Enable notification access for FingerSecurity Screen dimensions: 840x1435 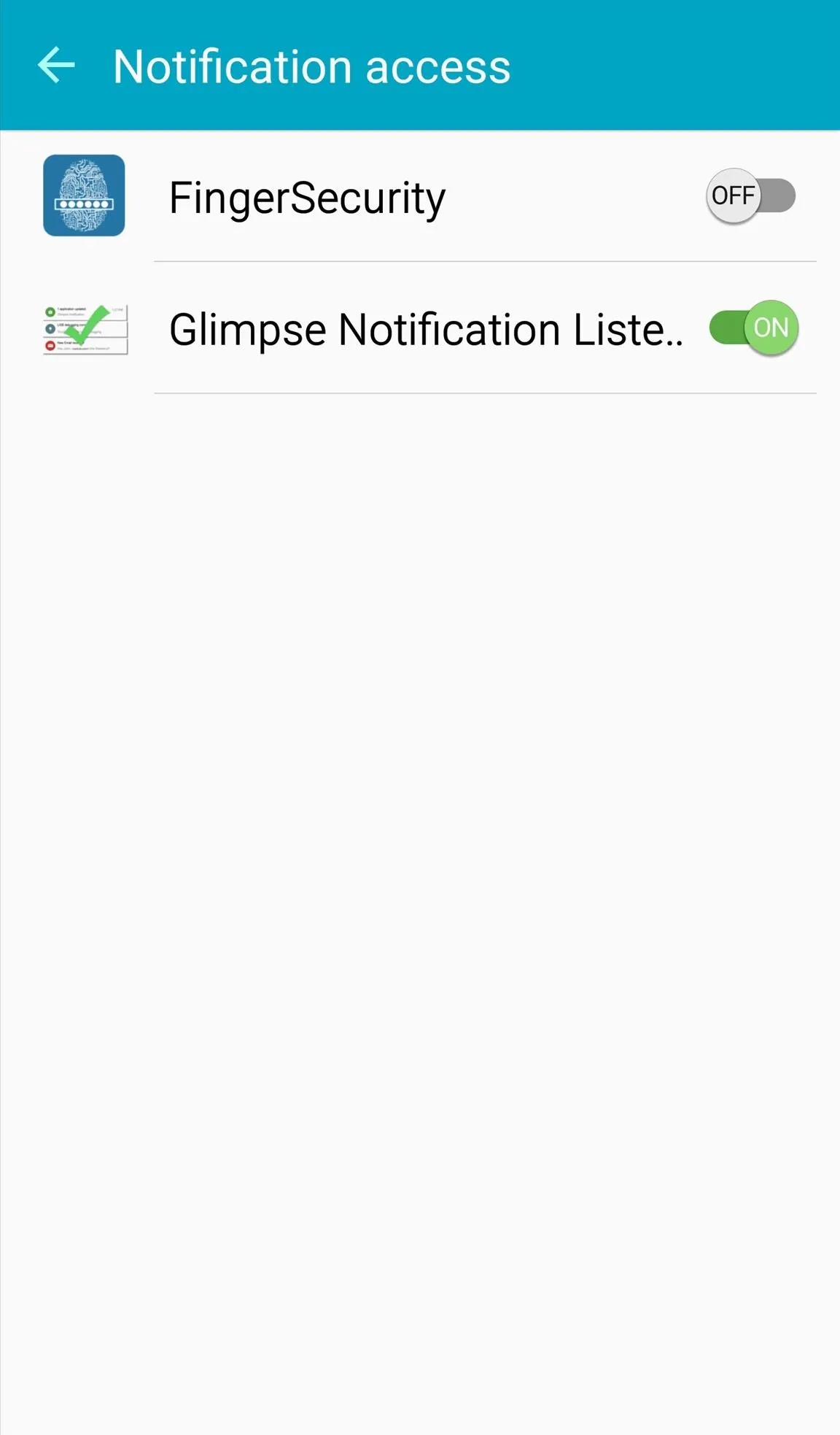(x=751, y=196)
